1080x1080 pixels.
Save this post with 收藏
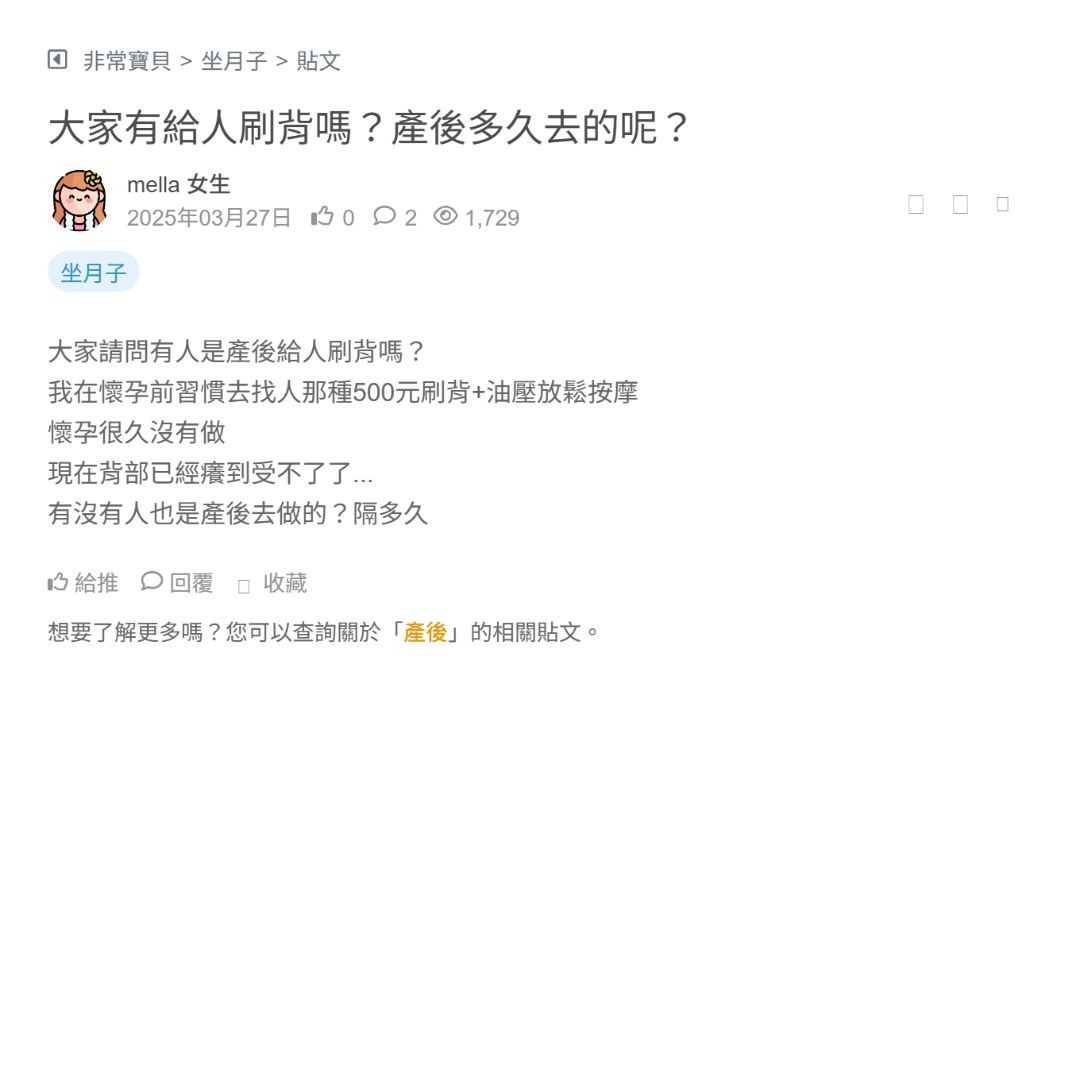coord(273,583)
